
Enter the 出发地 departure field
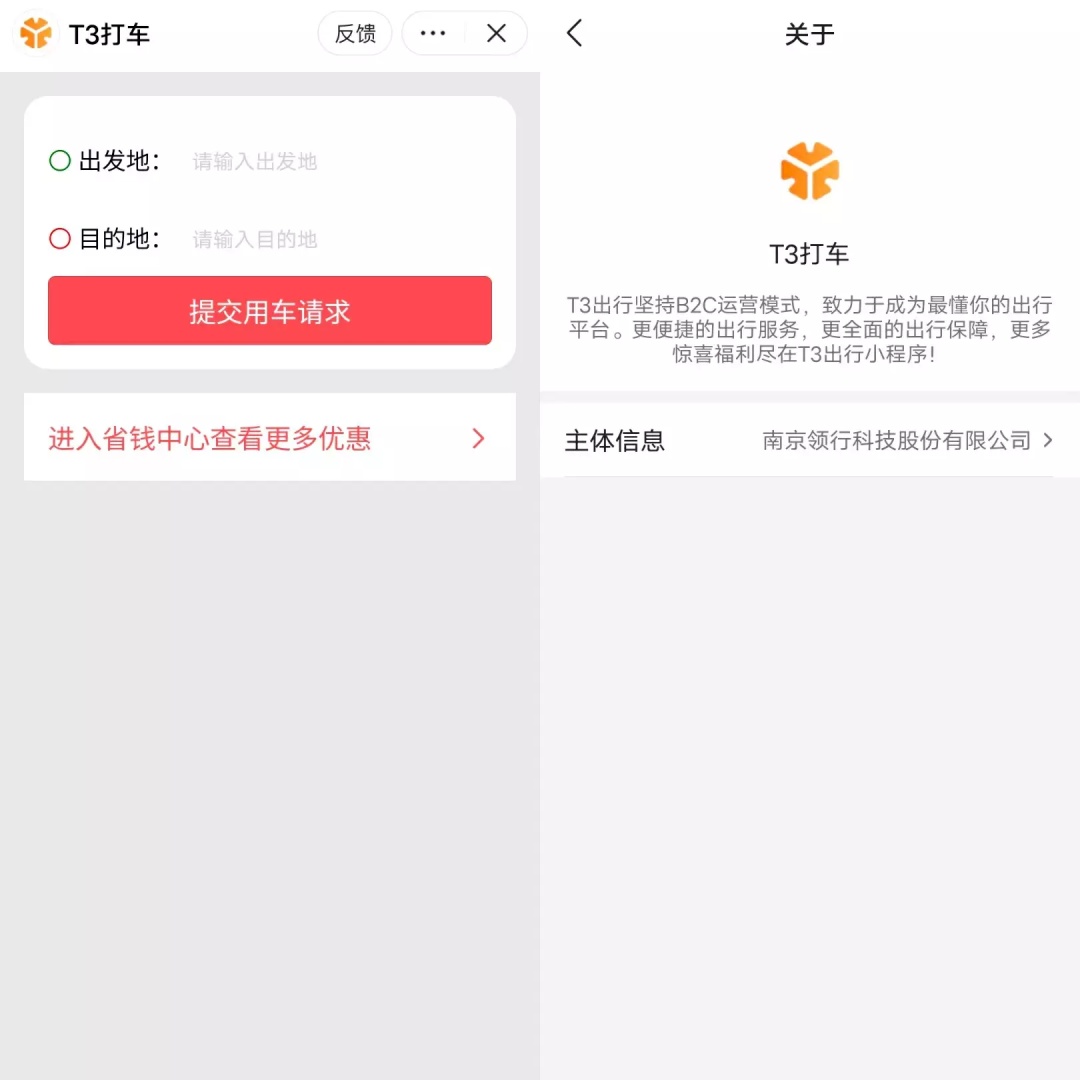click(x=330, y=161)
